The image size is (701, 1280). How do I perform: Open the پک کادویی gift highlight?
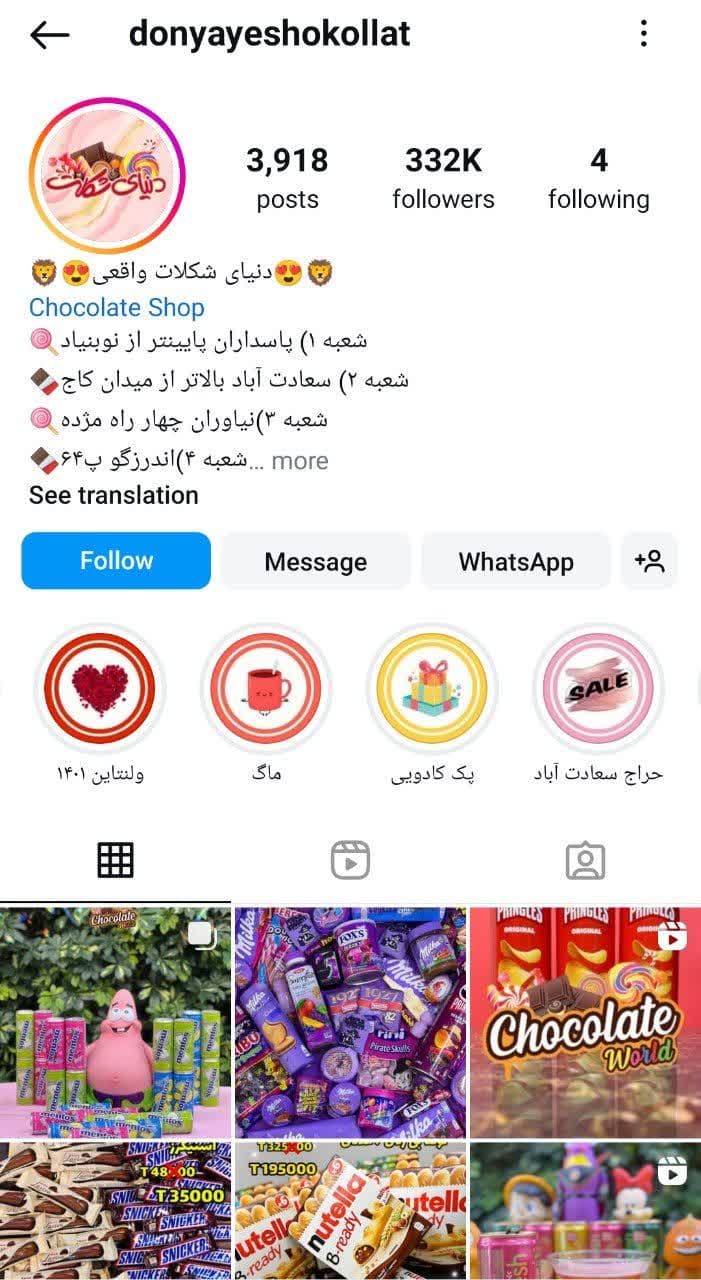tap(432, 689)
